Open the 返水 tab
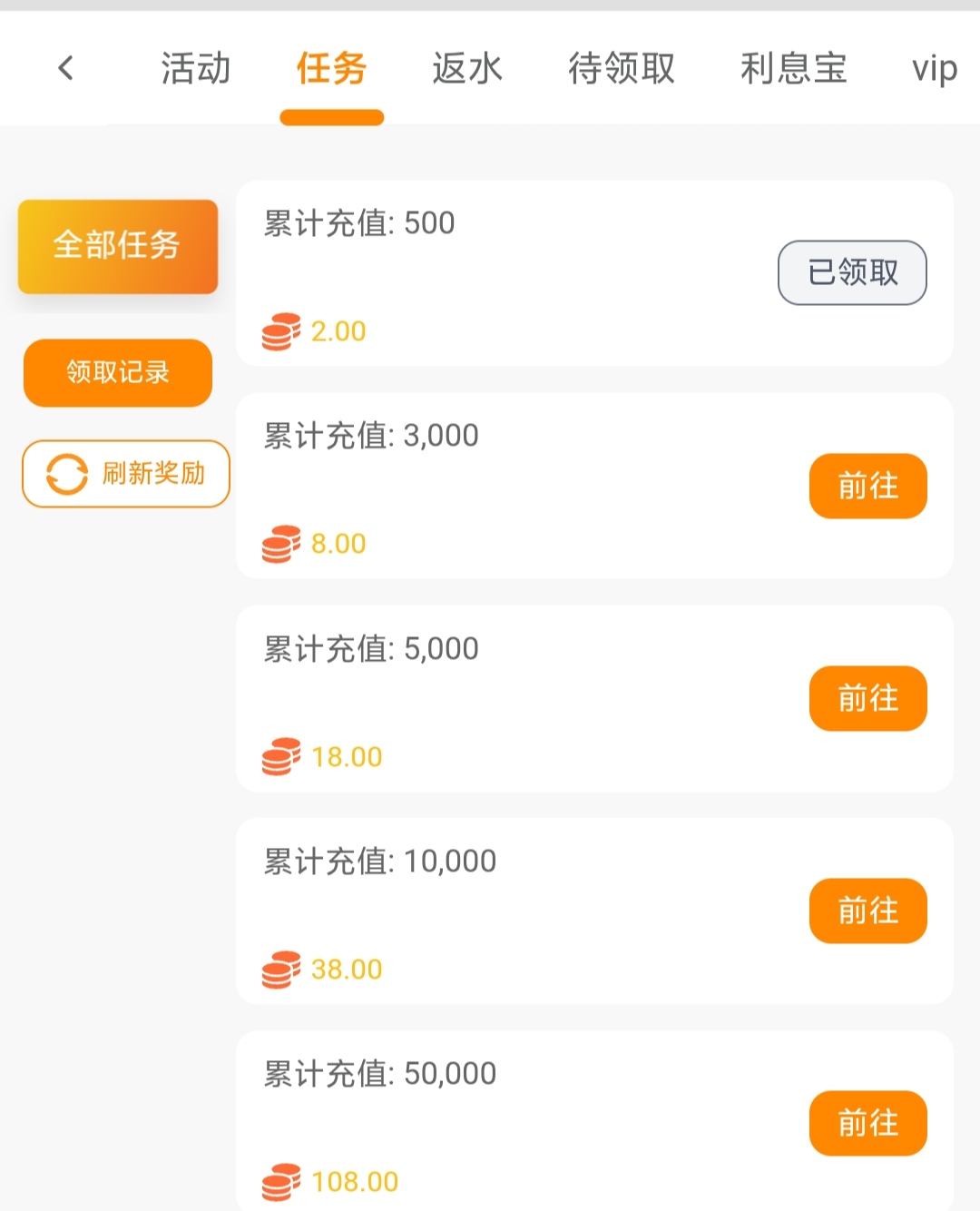 [467, 68]
